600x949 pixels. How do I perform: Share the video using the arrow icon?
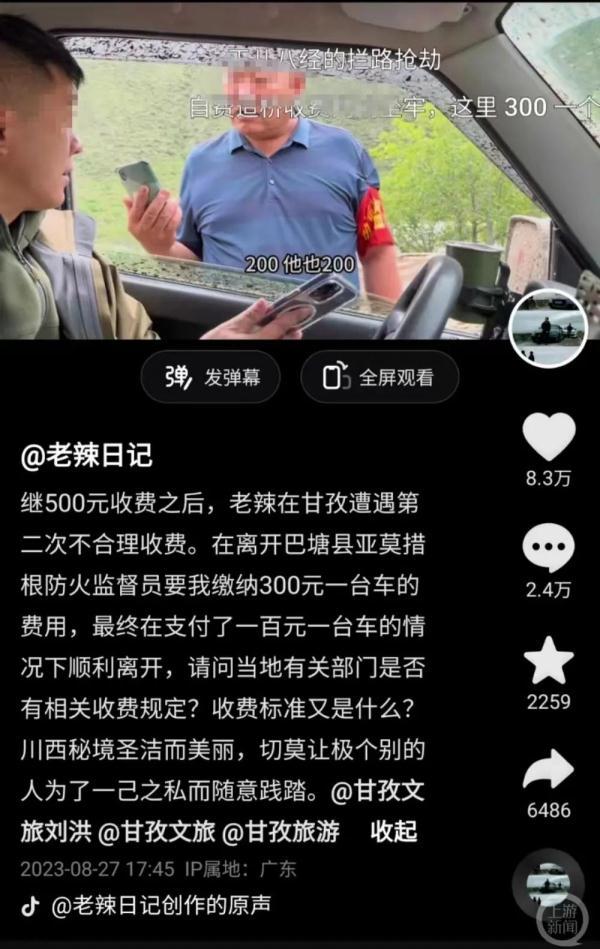[x=549, y=770]
